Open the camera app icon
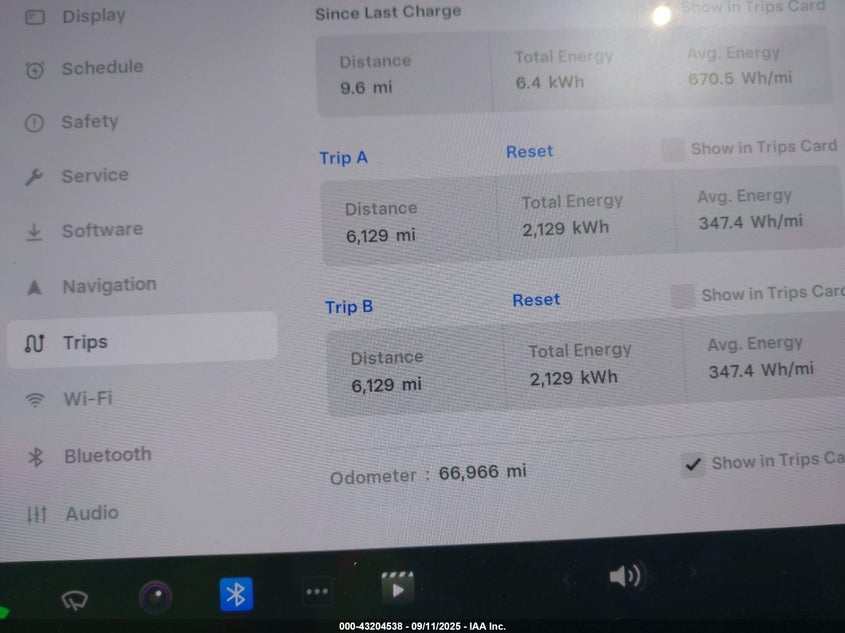The image size is (845, 633). 155,597
